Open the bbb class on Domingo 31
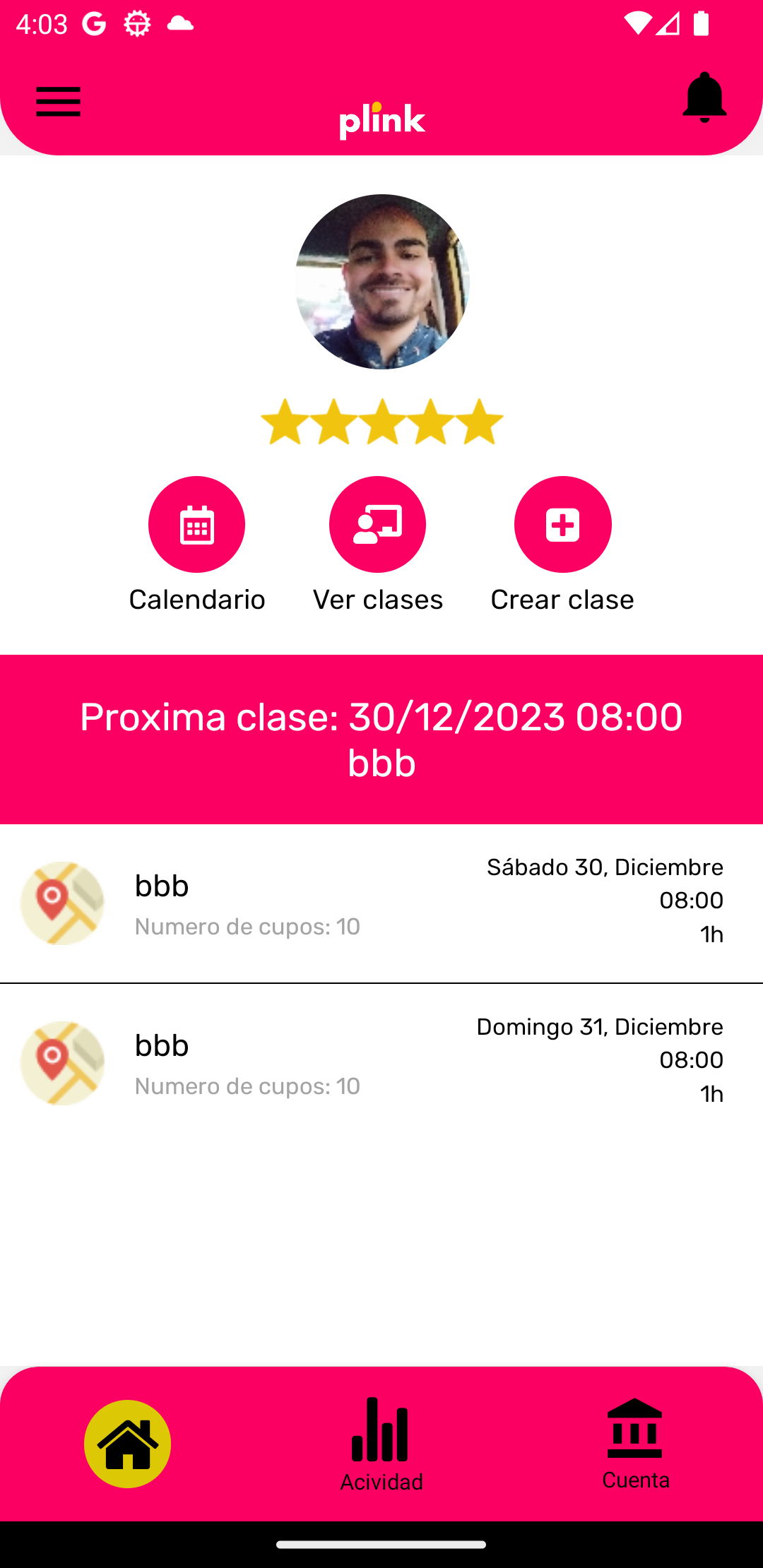This screenshot has height=1568, width=763. pyautogui.click(x=381, y=1062)
